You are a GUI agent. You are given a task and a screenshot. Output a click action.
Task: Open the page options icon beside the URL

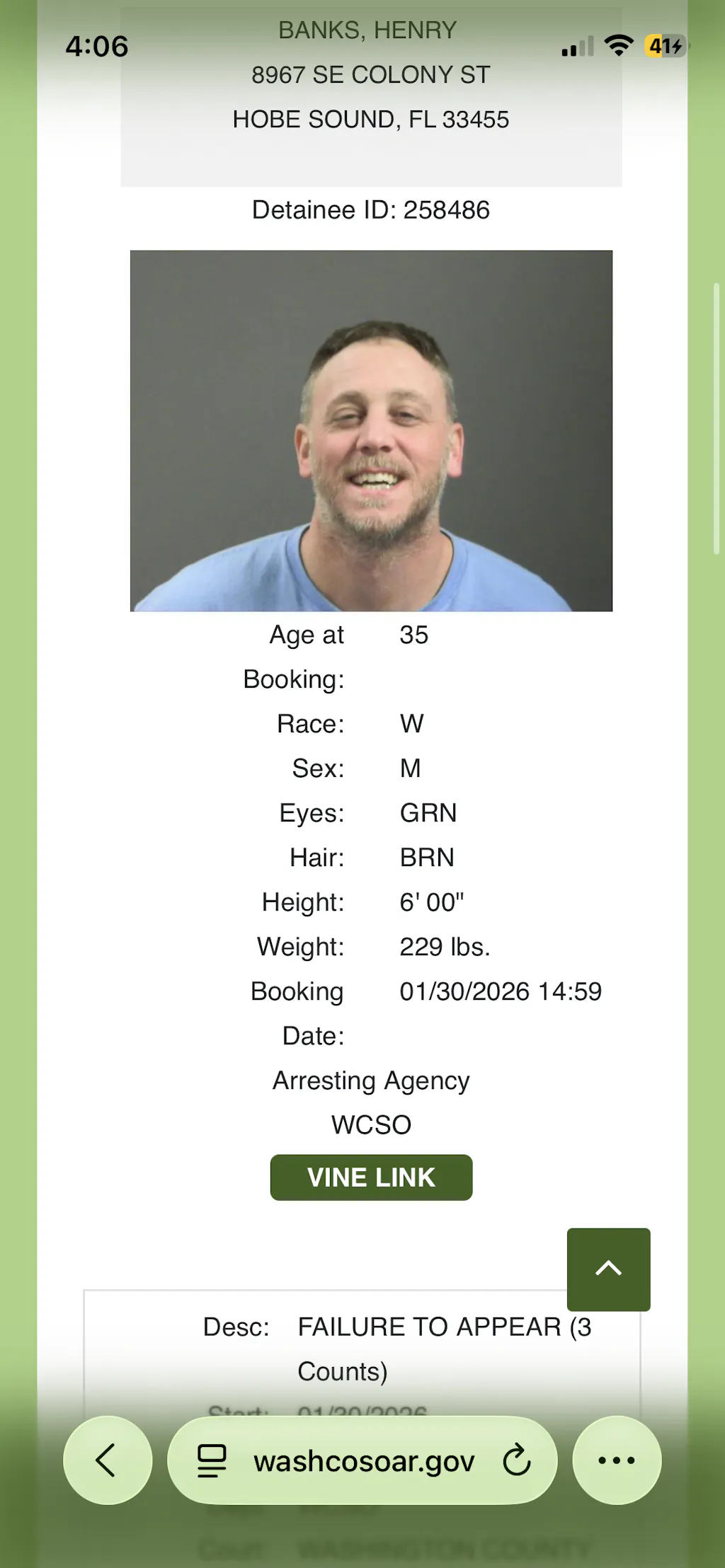pos(211,1460)
